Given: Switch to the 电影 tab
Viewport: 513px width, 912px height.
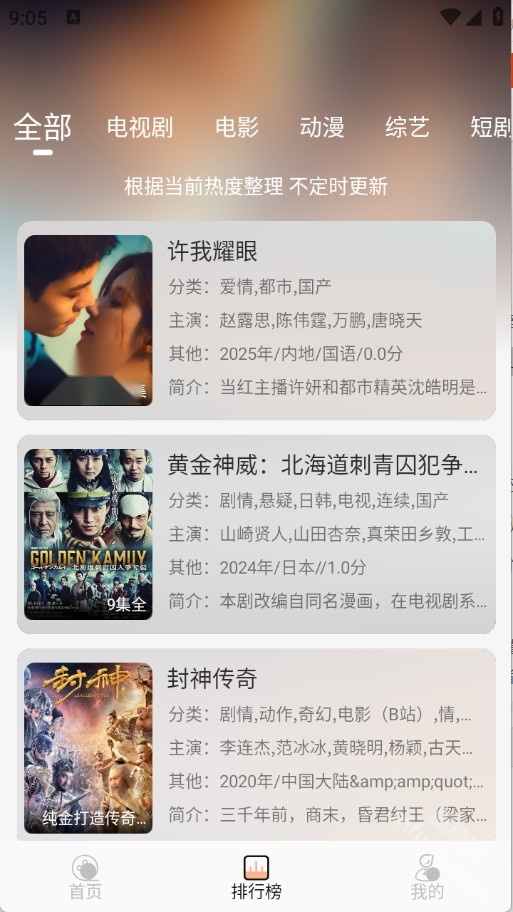Looking at the screenshot, I should pos(237,127).
